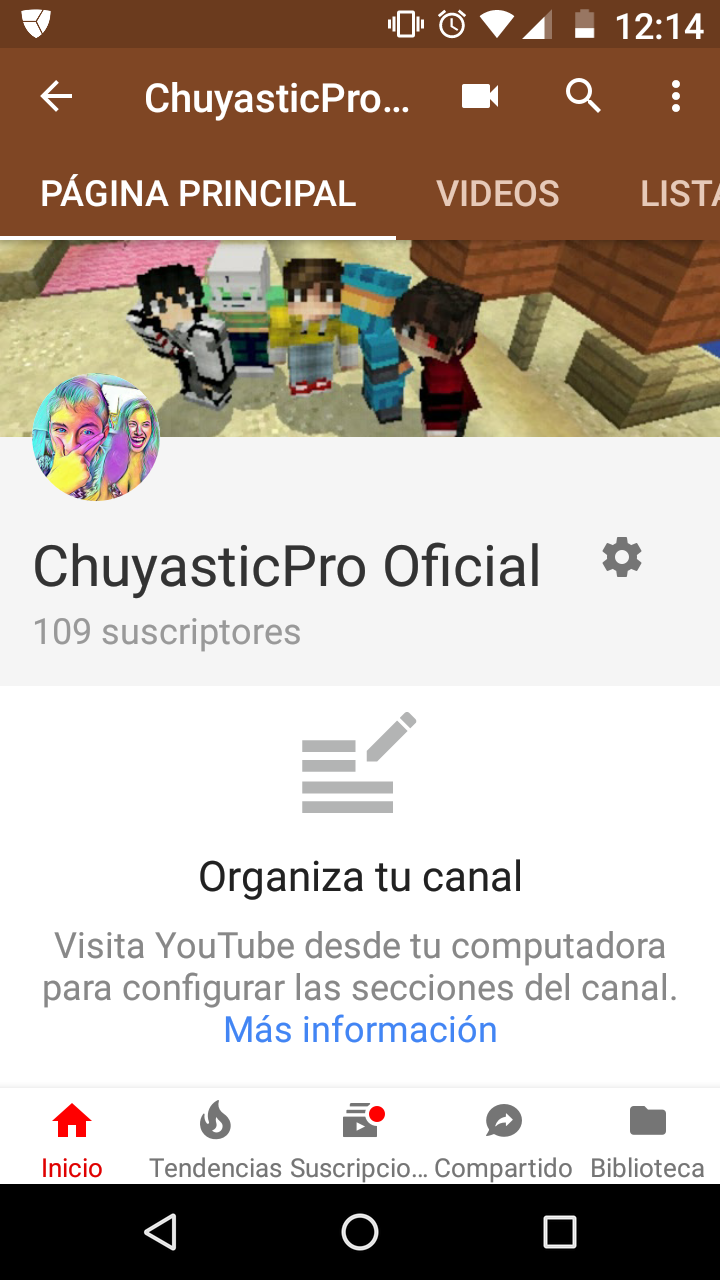Viewport: 720px width, 1280px height.
Task: Follow the Más información link
Action: click(x=360, y=1029)
